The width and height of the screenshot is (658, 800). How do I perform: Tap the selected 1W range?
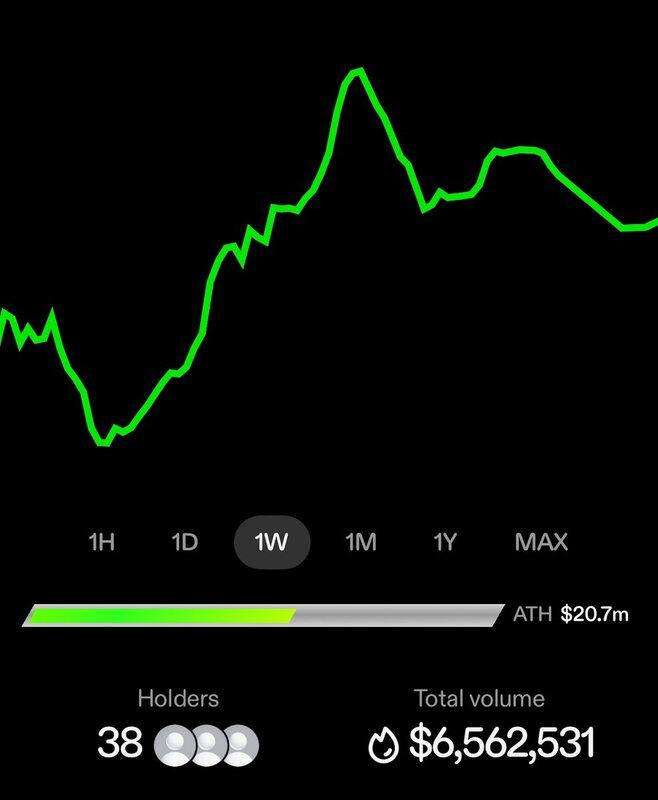(272, 543)
